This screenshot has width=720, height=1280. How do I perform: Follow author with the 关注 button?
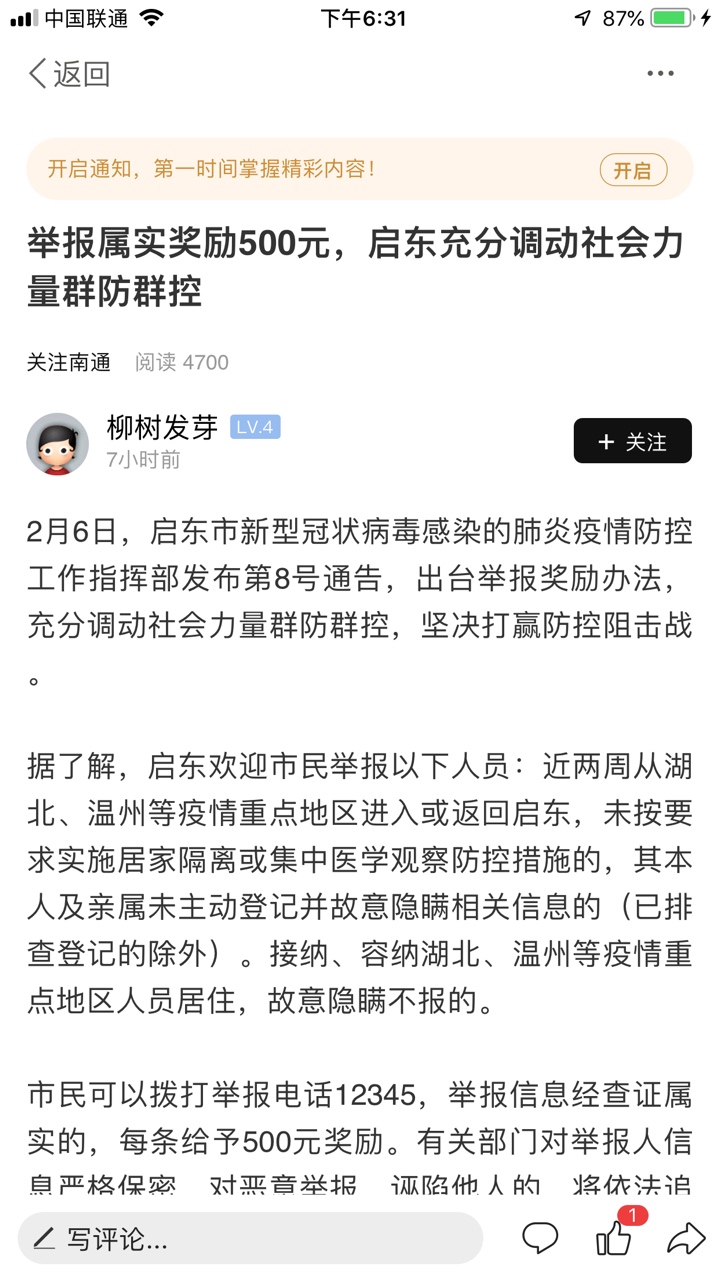click(x=632, y=441)
